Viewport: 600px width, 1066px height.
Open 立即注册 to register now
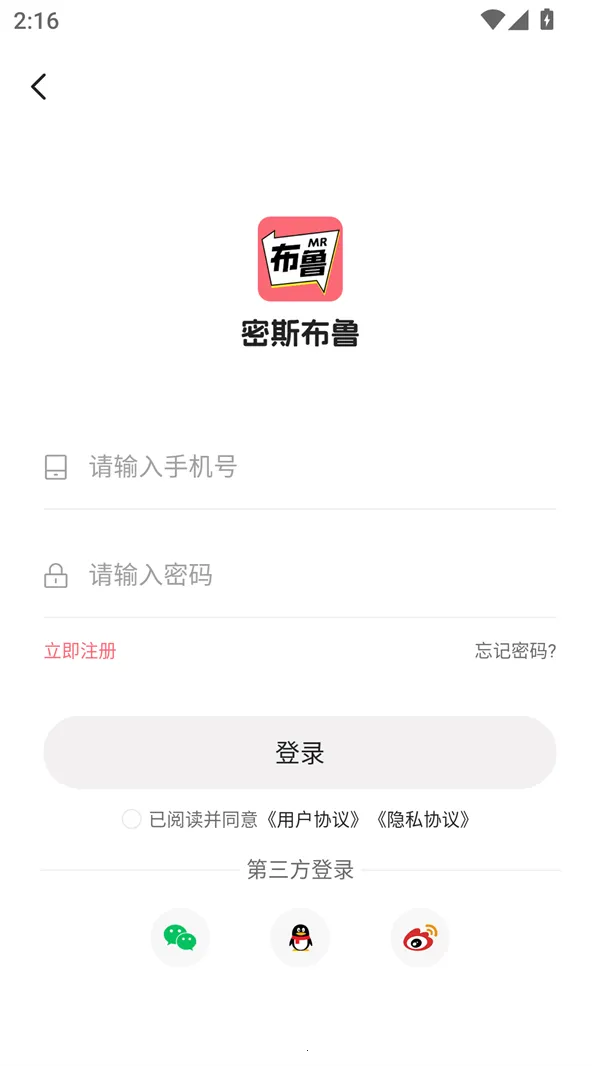(x=80, y=651)
